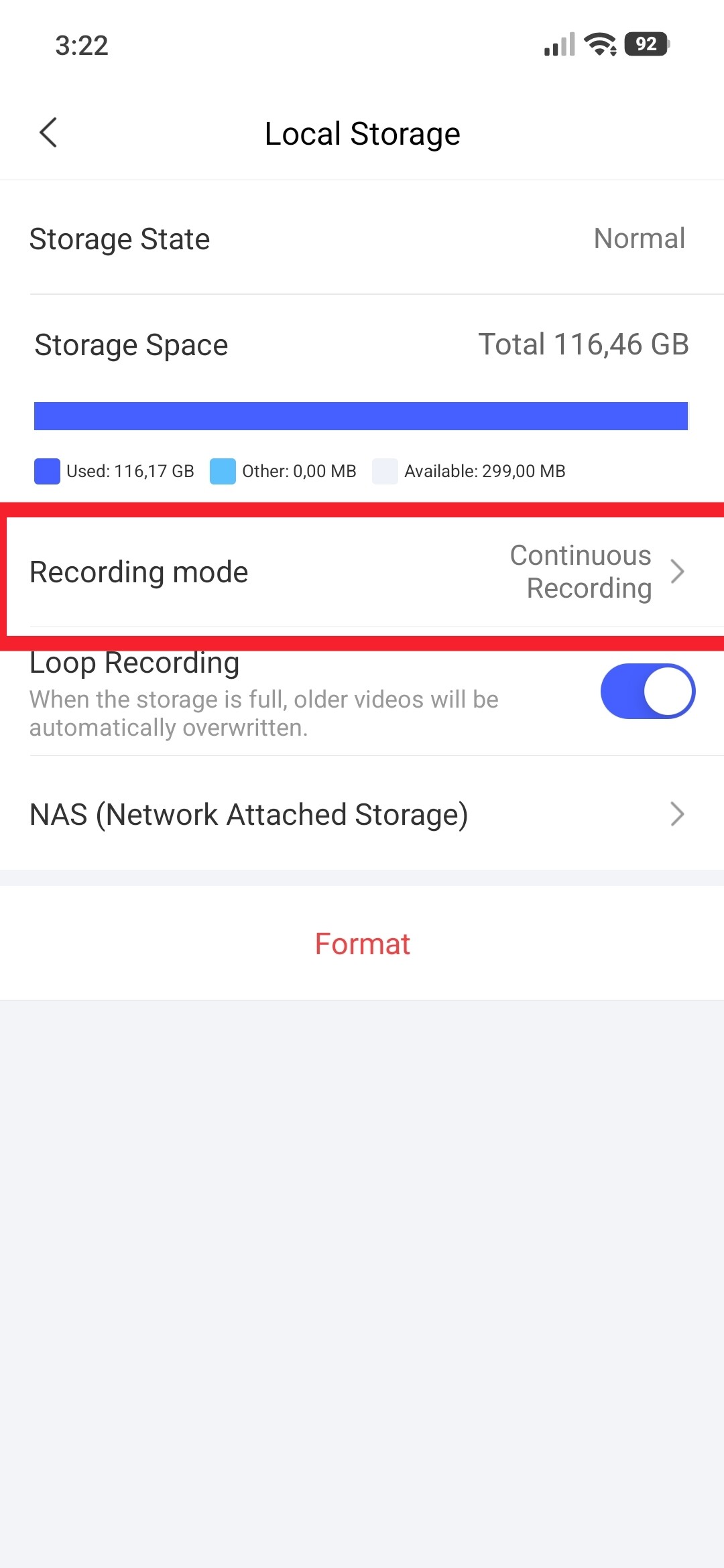Turn off Loop Recording switch
Screen dimensions: 724x1568
coord(647,691)
